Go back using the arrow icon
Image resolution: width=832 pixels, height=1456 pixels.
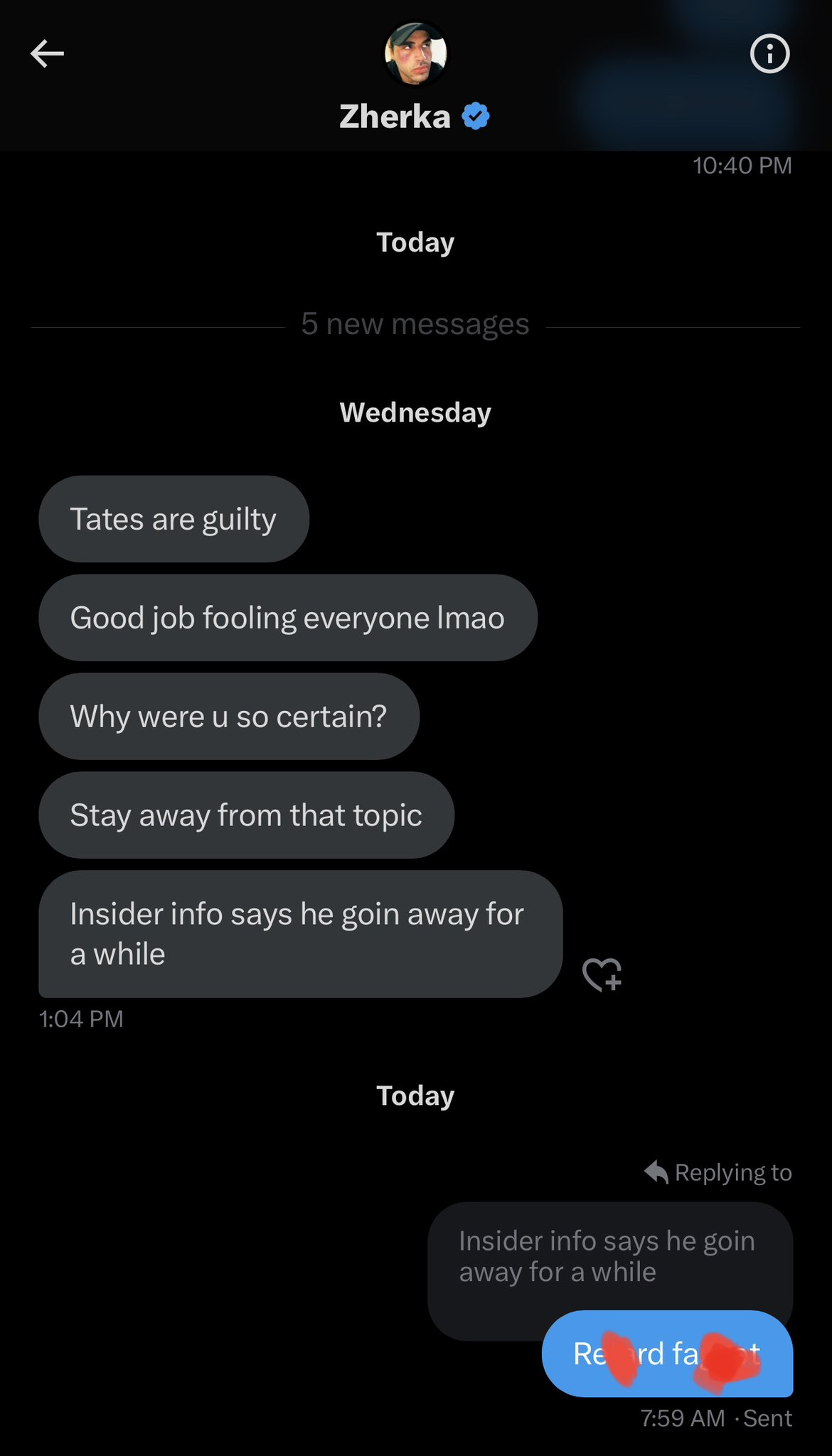47,53
